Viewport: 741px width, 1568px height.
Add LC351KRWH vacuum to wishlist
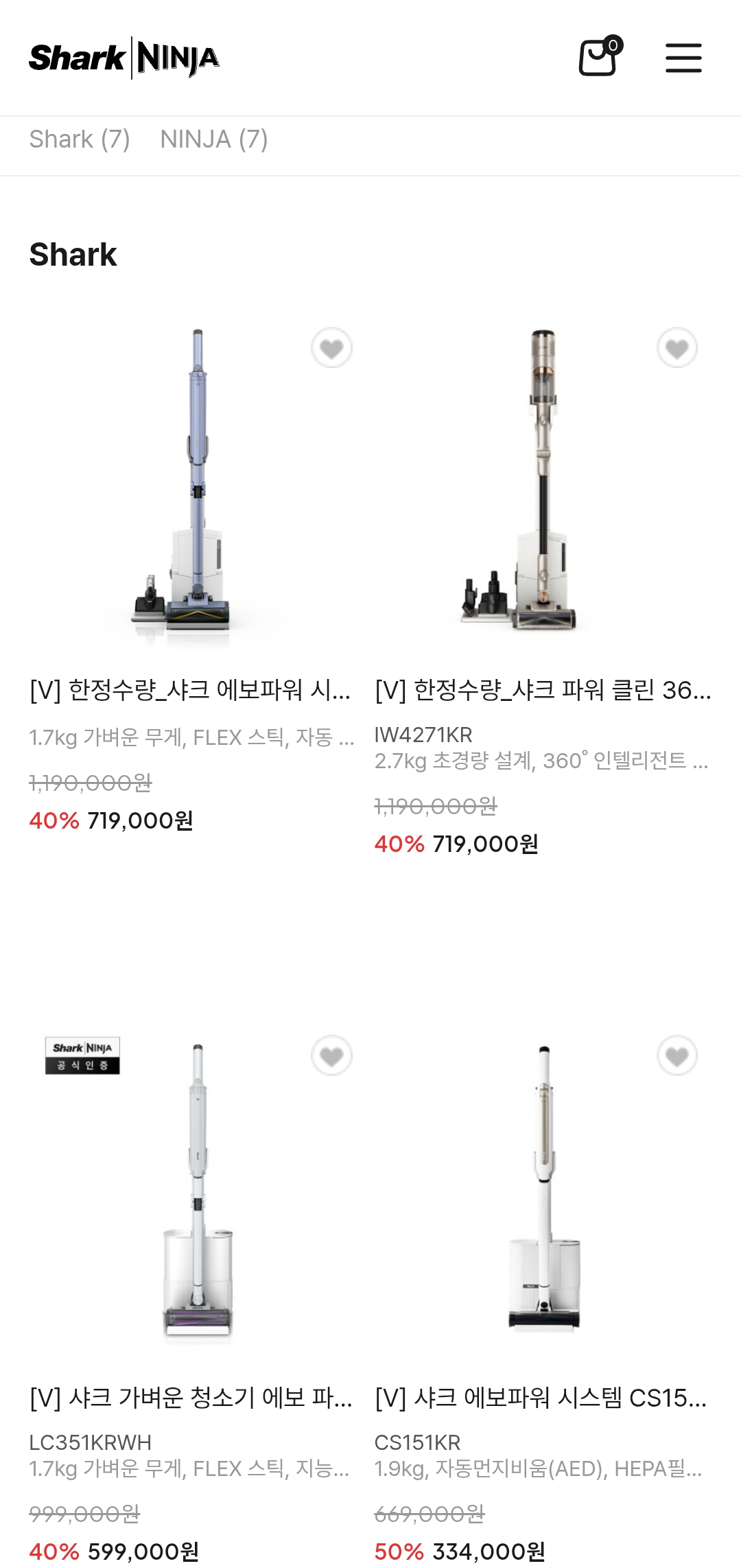click(332, 1056)
